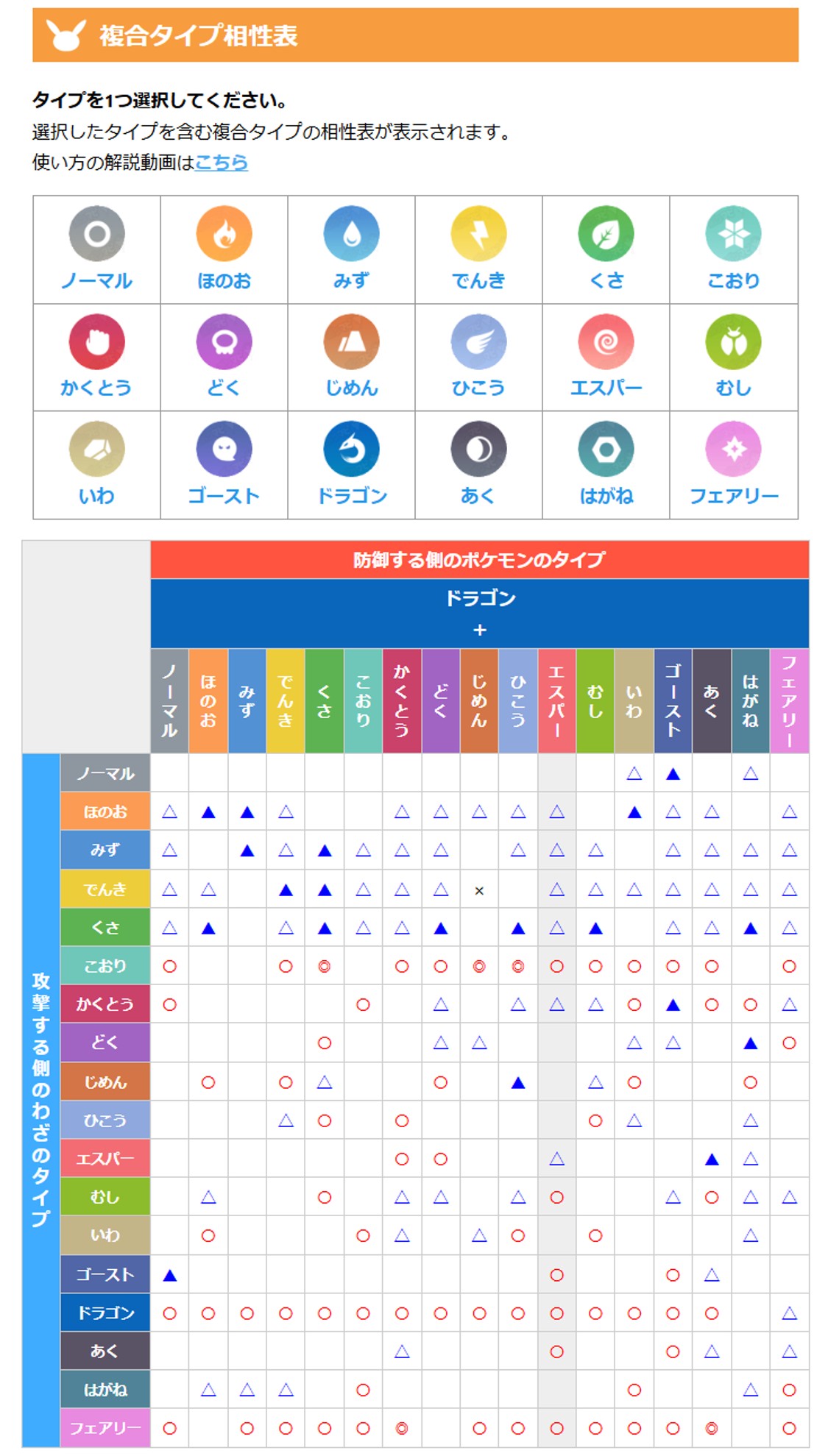Select the ドラゴン type

pos(351,464)
